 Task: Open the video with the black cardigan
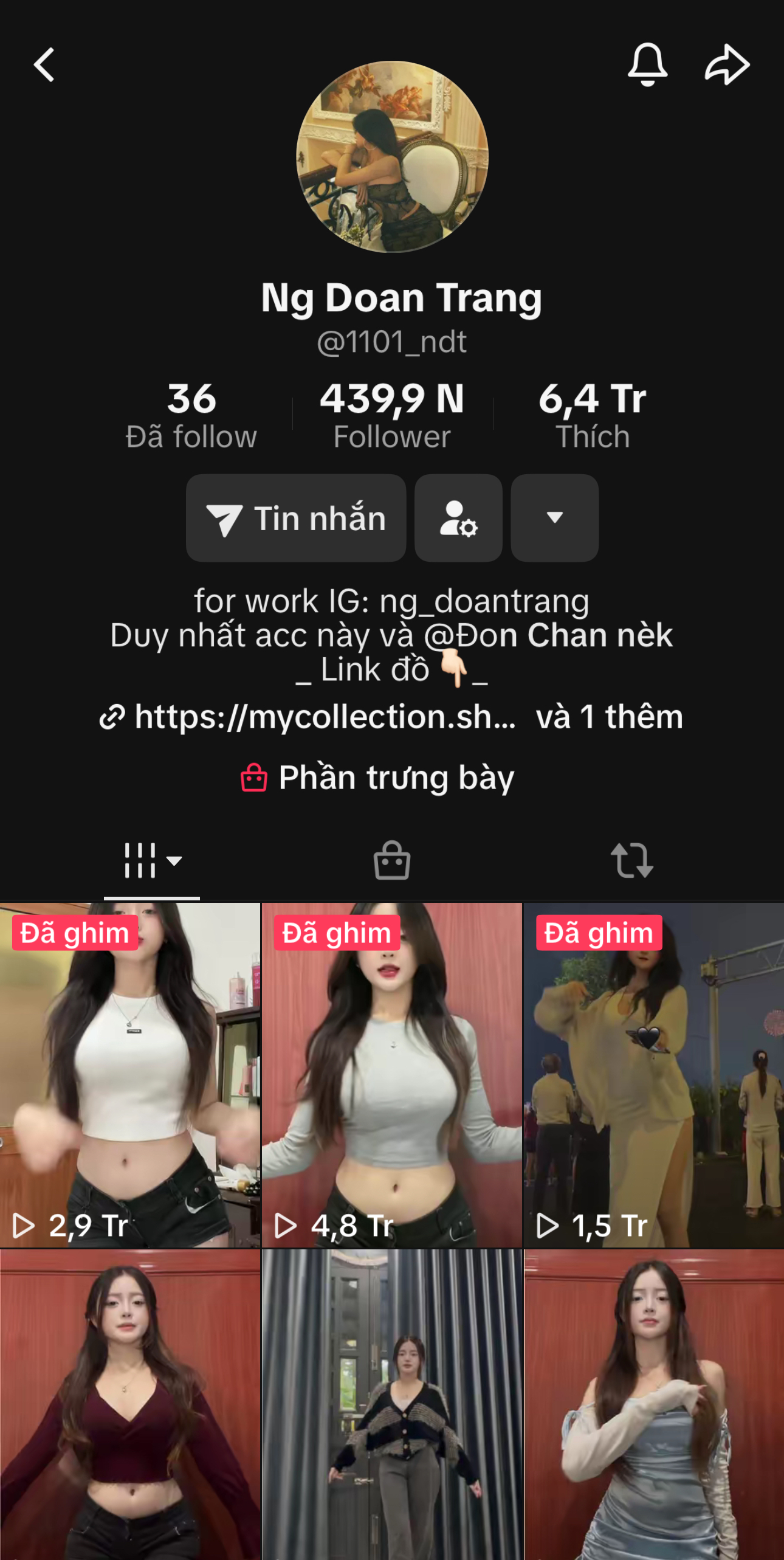click(x=392, y=1404)
